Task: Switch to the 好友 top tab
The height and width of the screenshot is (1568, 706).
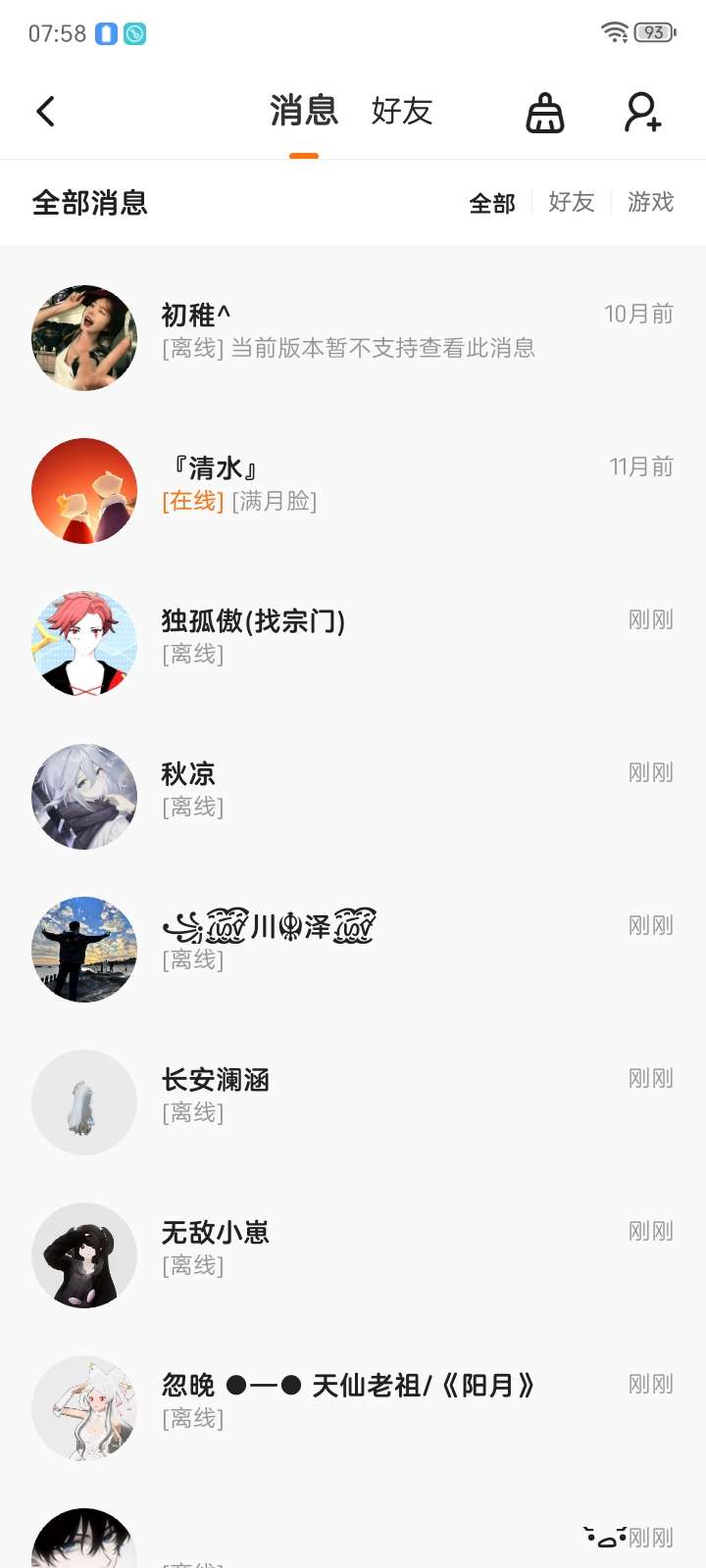Action: [x=402, y=112]
